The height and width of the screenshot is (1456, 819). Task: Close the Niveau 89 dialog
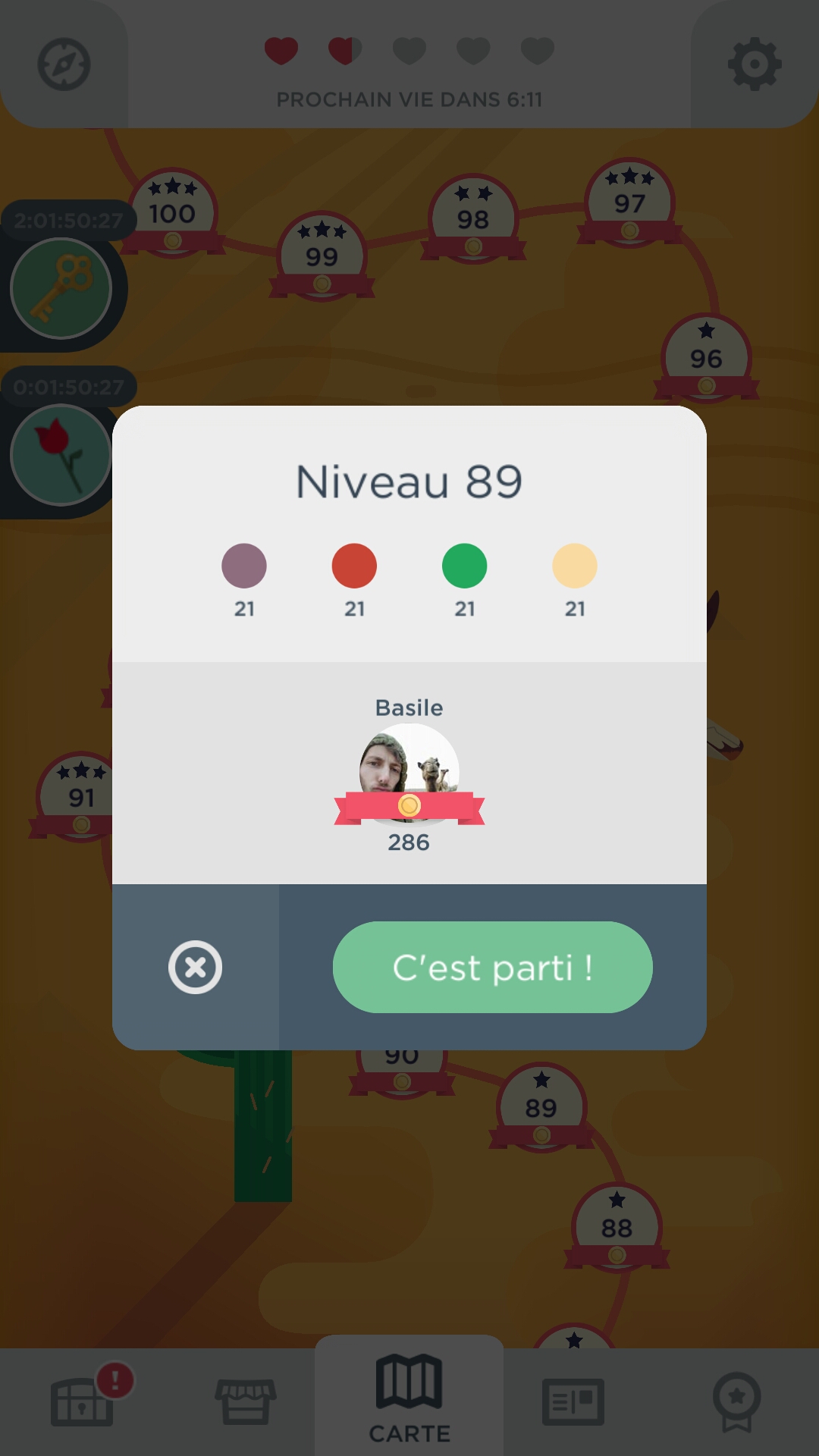pyautogui.click(x=195, y=967)
